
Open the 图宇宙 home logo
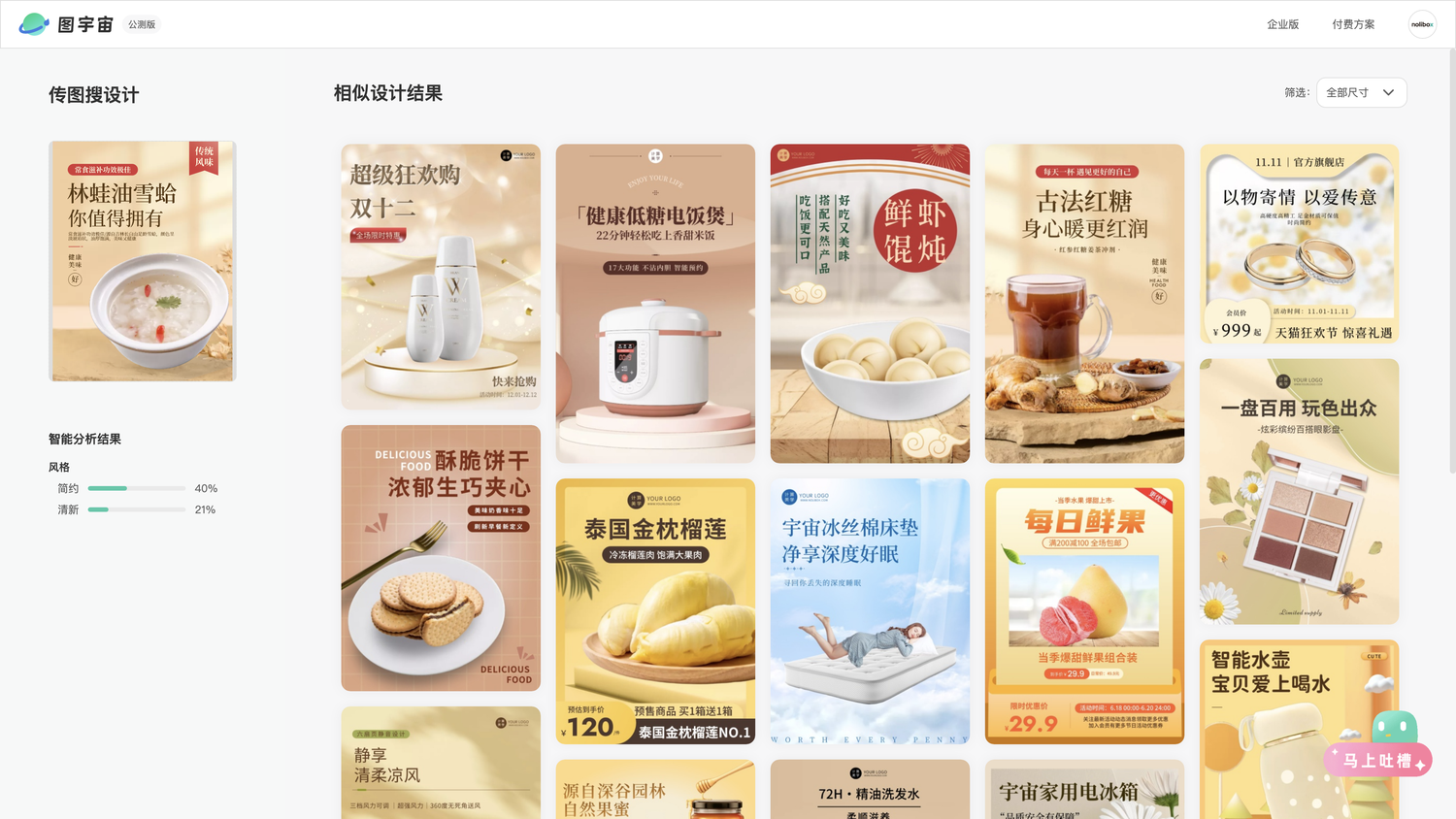66,24
